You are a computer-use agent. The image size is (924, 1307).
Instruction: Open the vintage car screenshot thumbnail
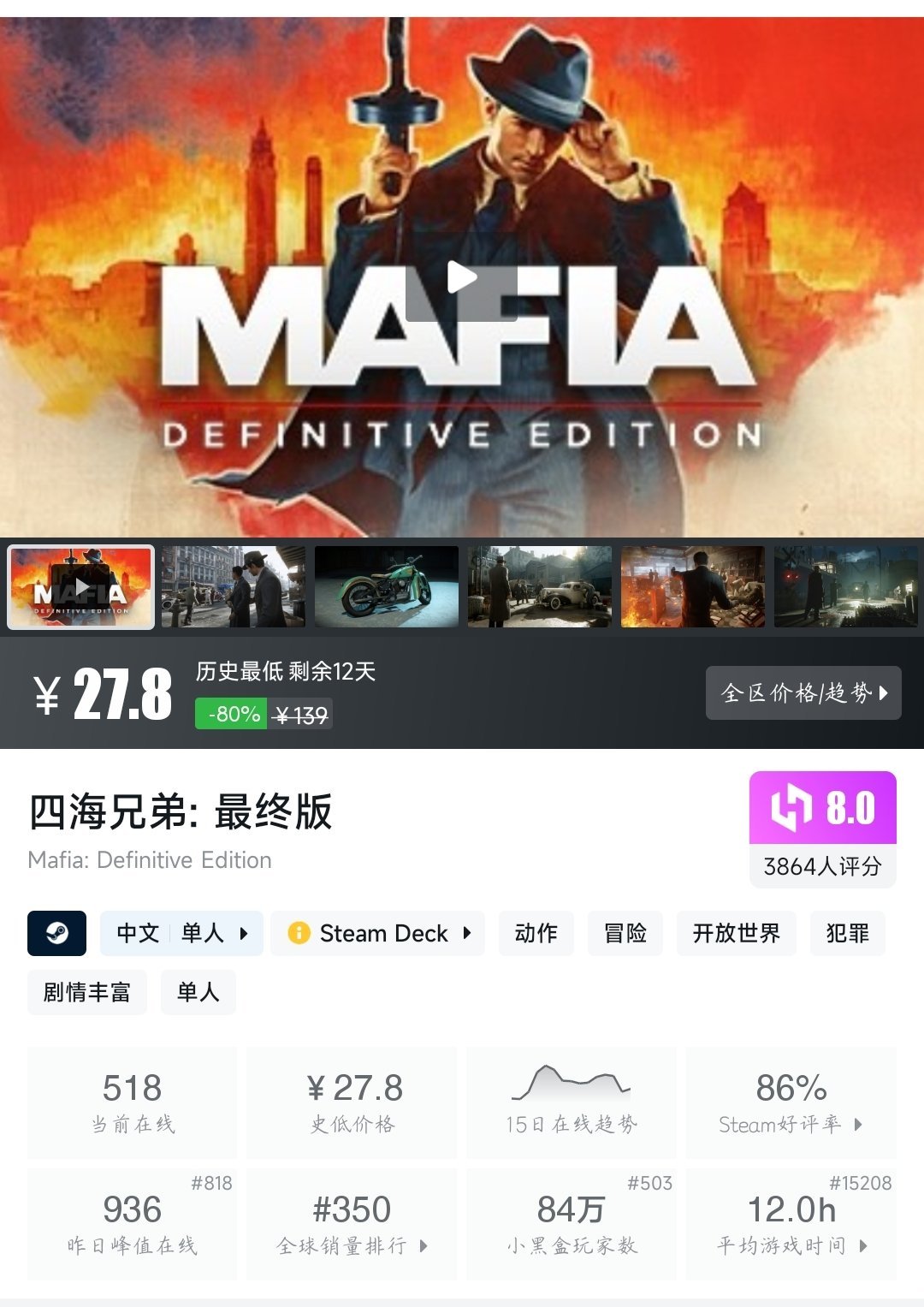click(x=539, y=587)
